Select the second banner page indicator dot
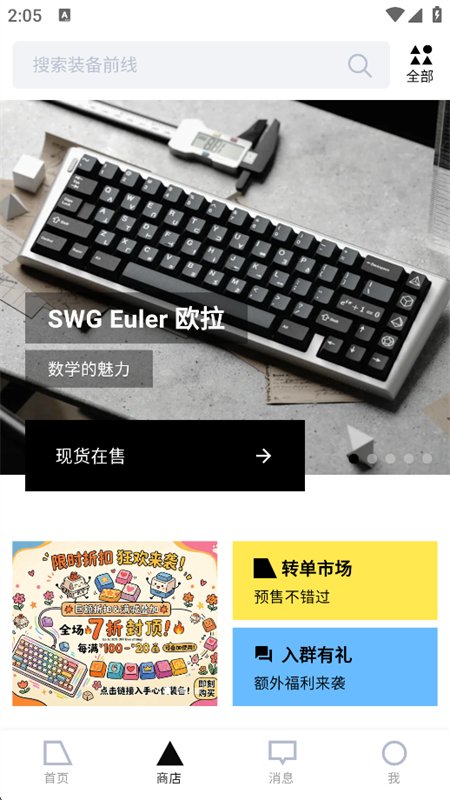450x800 pixels. [372, 459]
